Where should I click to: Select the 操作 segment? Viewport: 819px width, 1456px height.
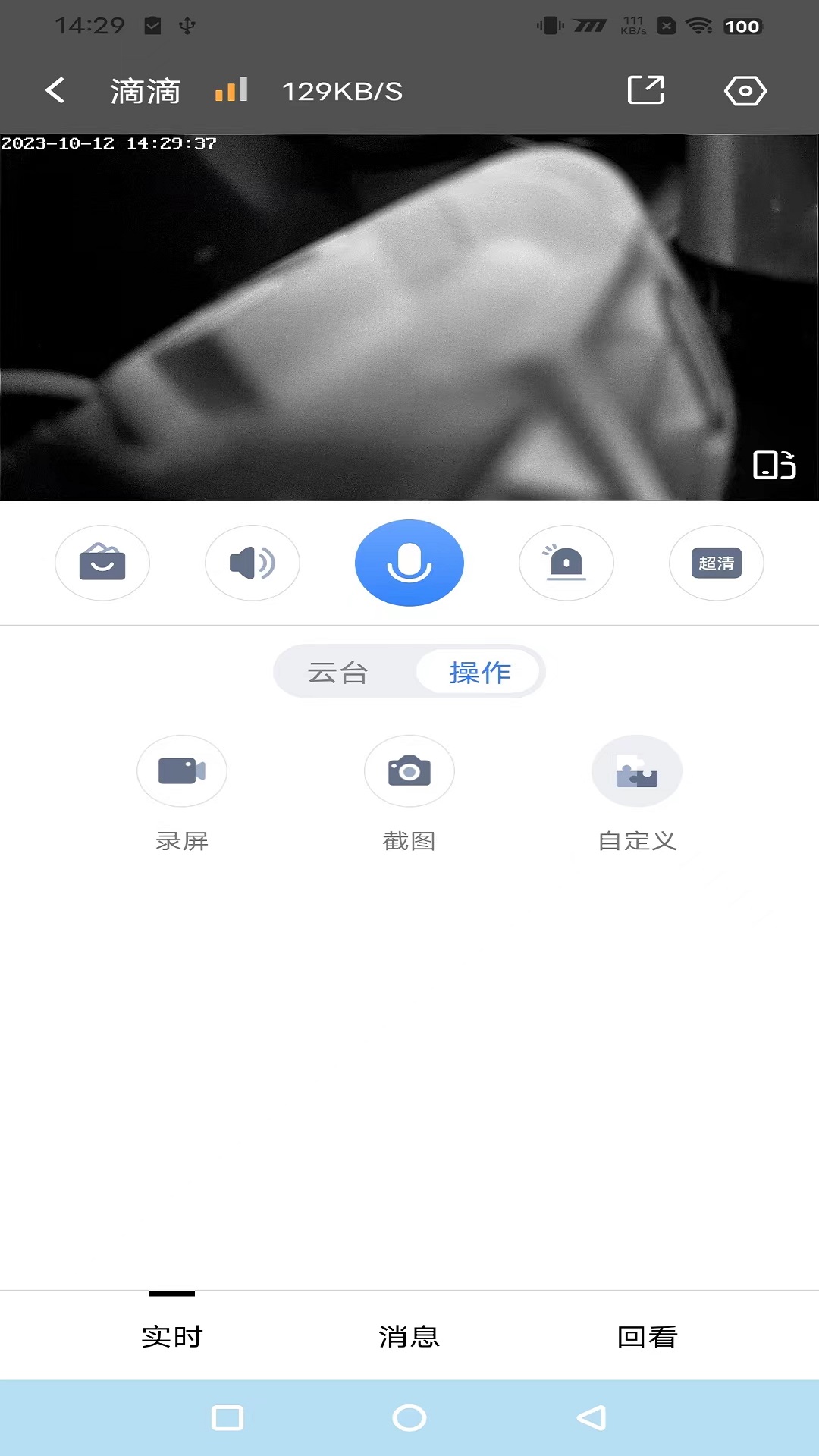tap(479, 672)
